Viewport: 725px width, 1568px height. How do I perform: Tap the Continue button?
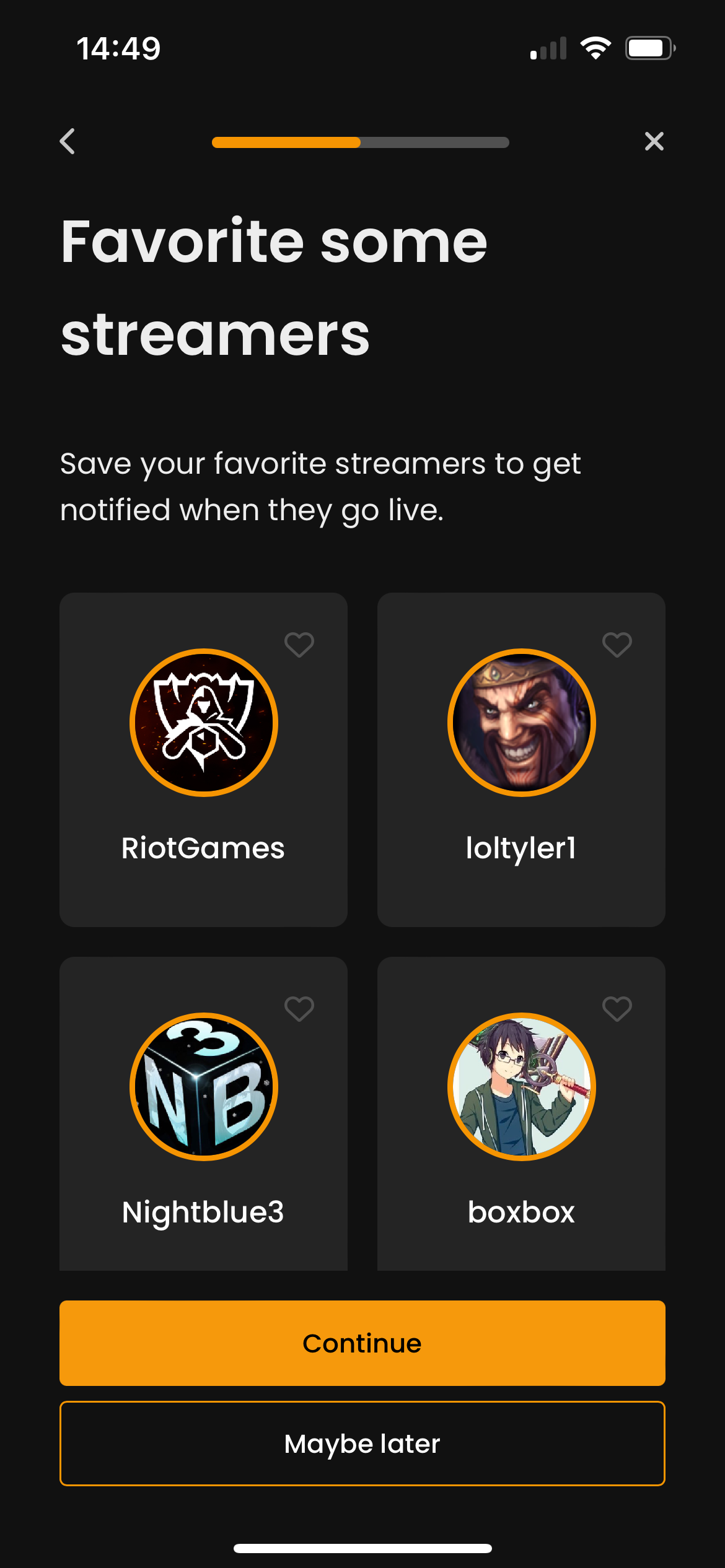pos(362,1343)
